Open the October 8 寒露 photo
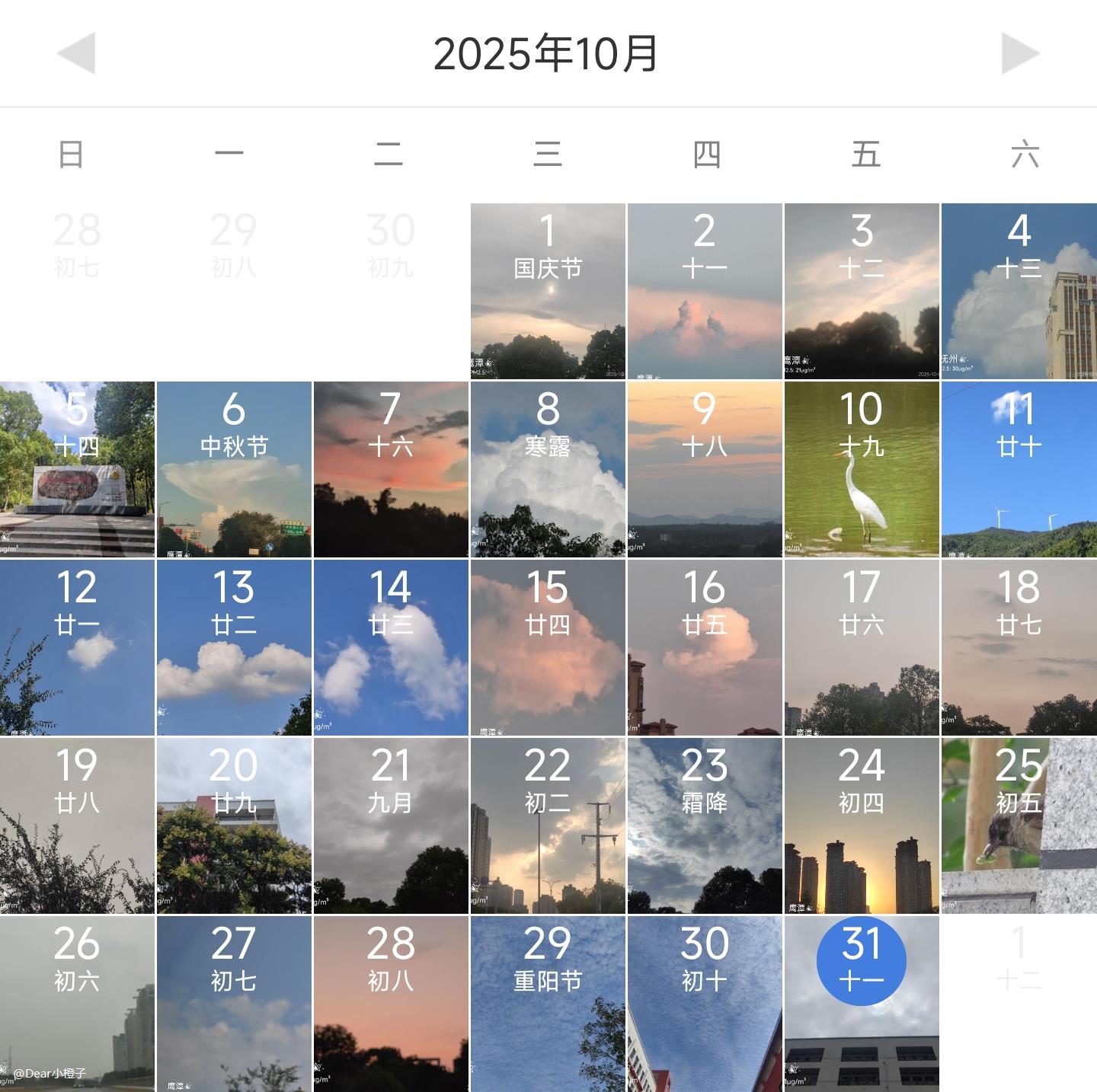Viewport: 1097px width, 1092px height. (548, 470)
